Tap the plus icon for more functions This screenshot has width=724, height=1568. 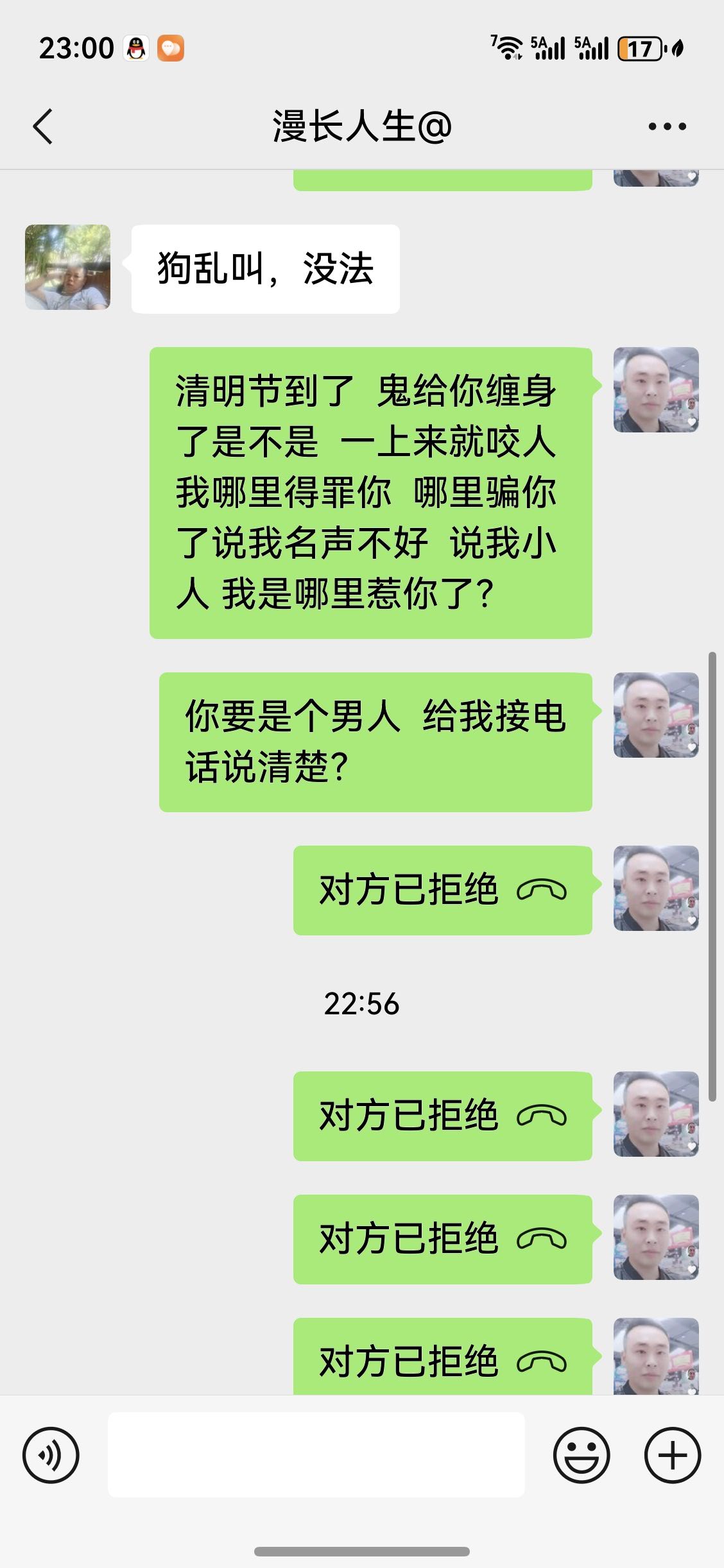click(x=671, y=1455)
